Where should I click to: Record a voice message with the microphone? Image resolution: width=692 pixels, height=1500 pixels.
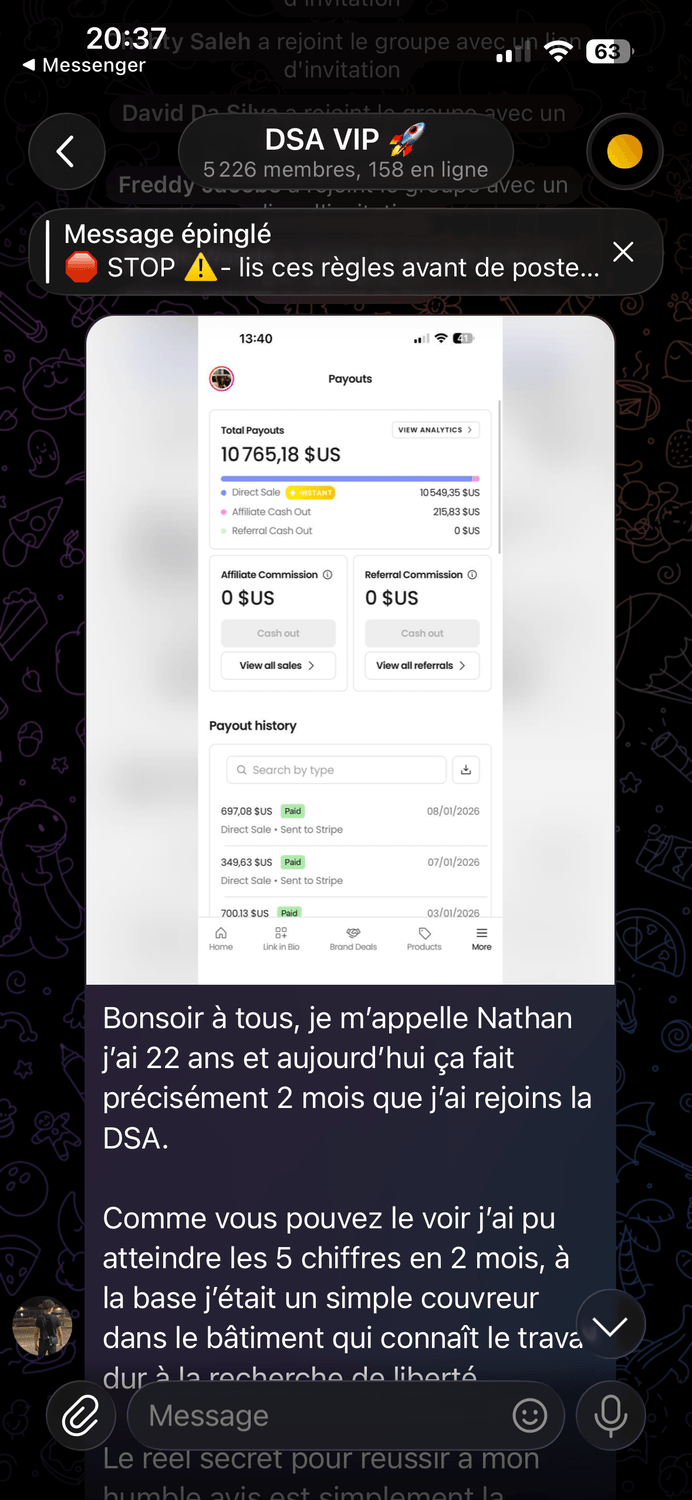610,1416
